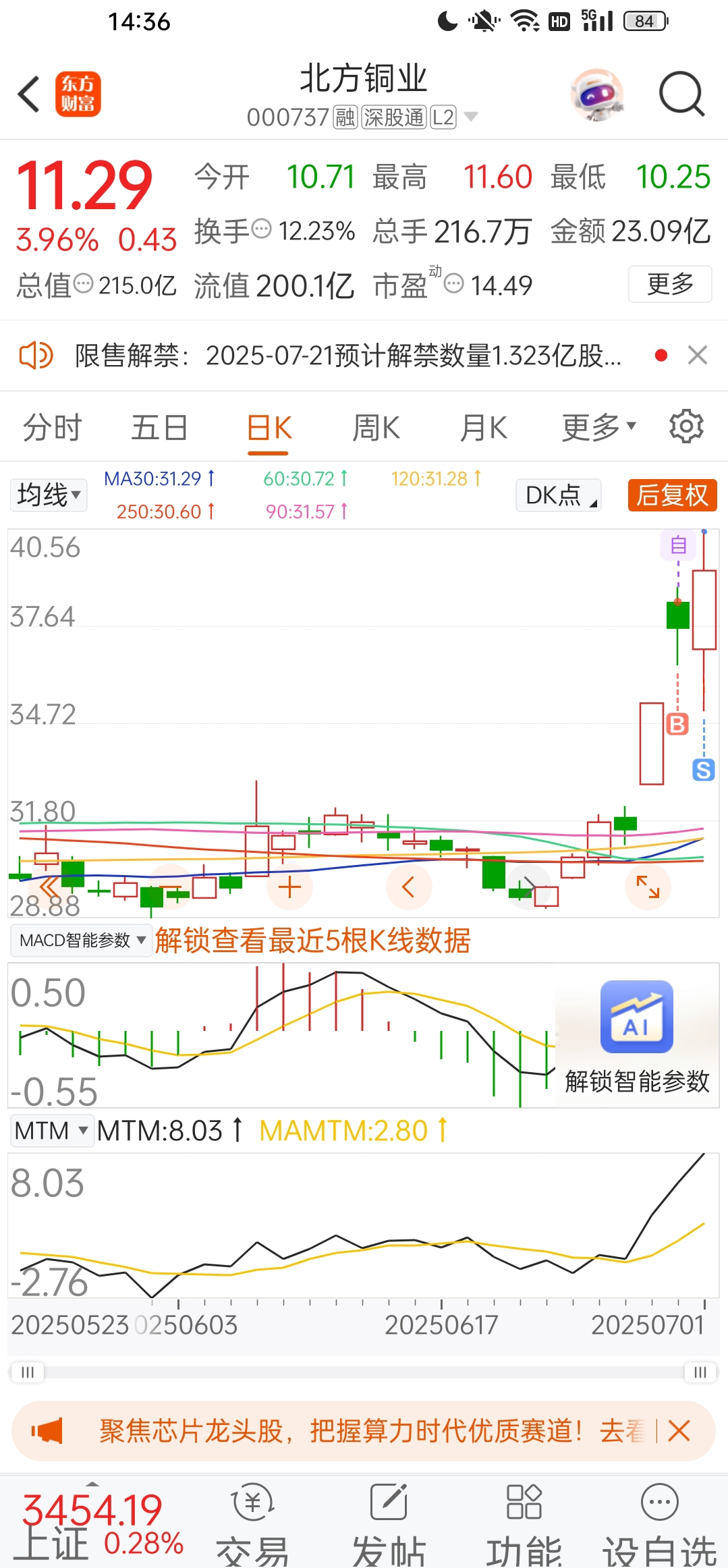Change the 后复权 adjustment mode

[x=671, y=495]
